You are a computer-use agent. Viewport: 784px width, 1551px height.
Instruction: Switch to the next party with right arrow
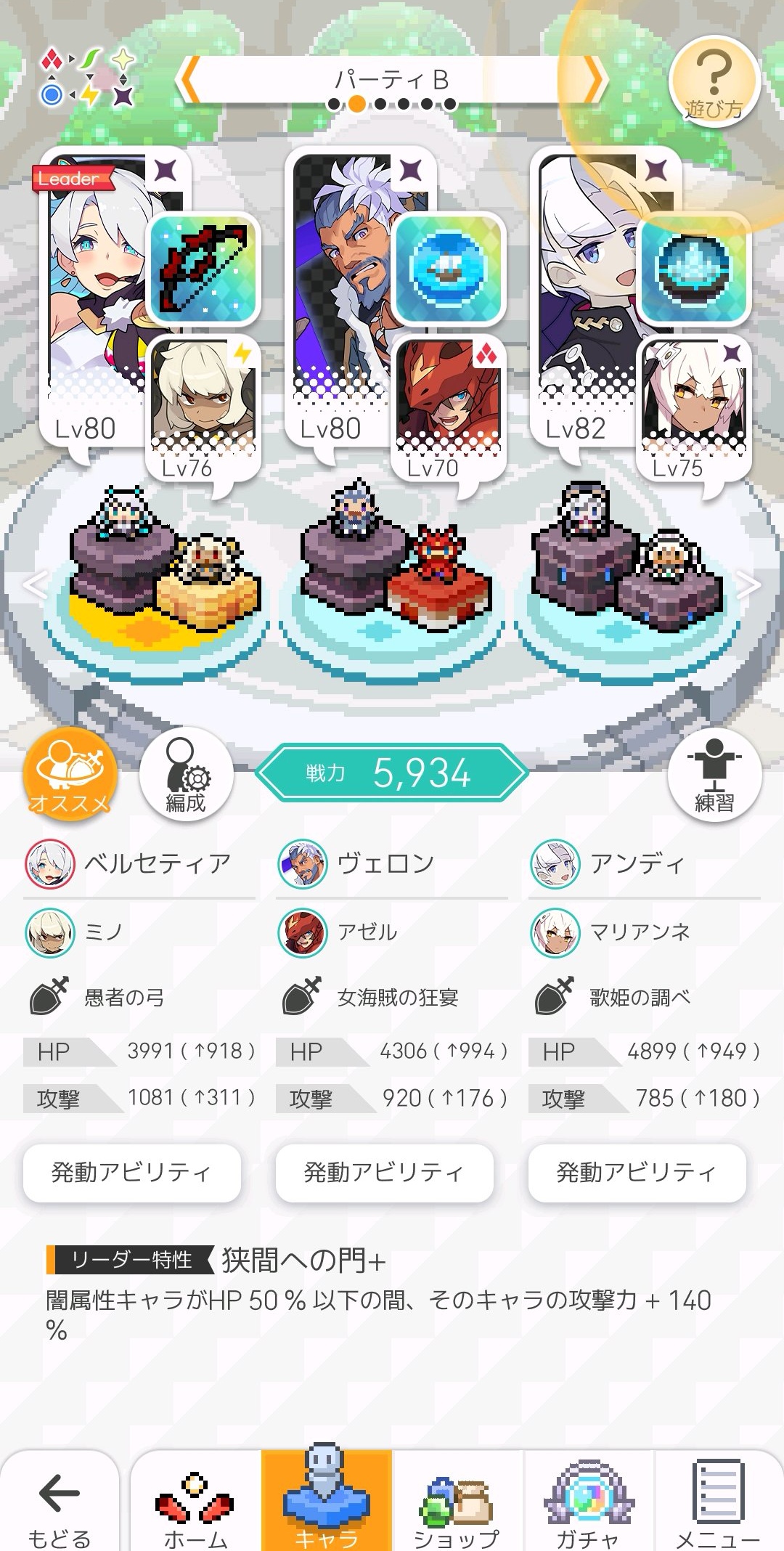[x=594, y=80]
